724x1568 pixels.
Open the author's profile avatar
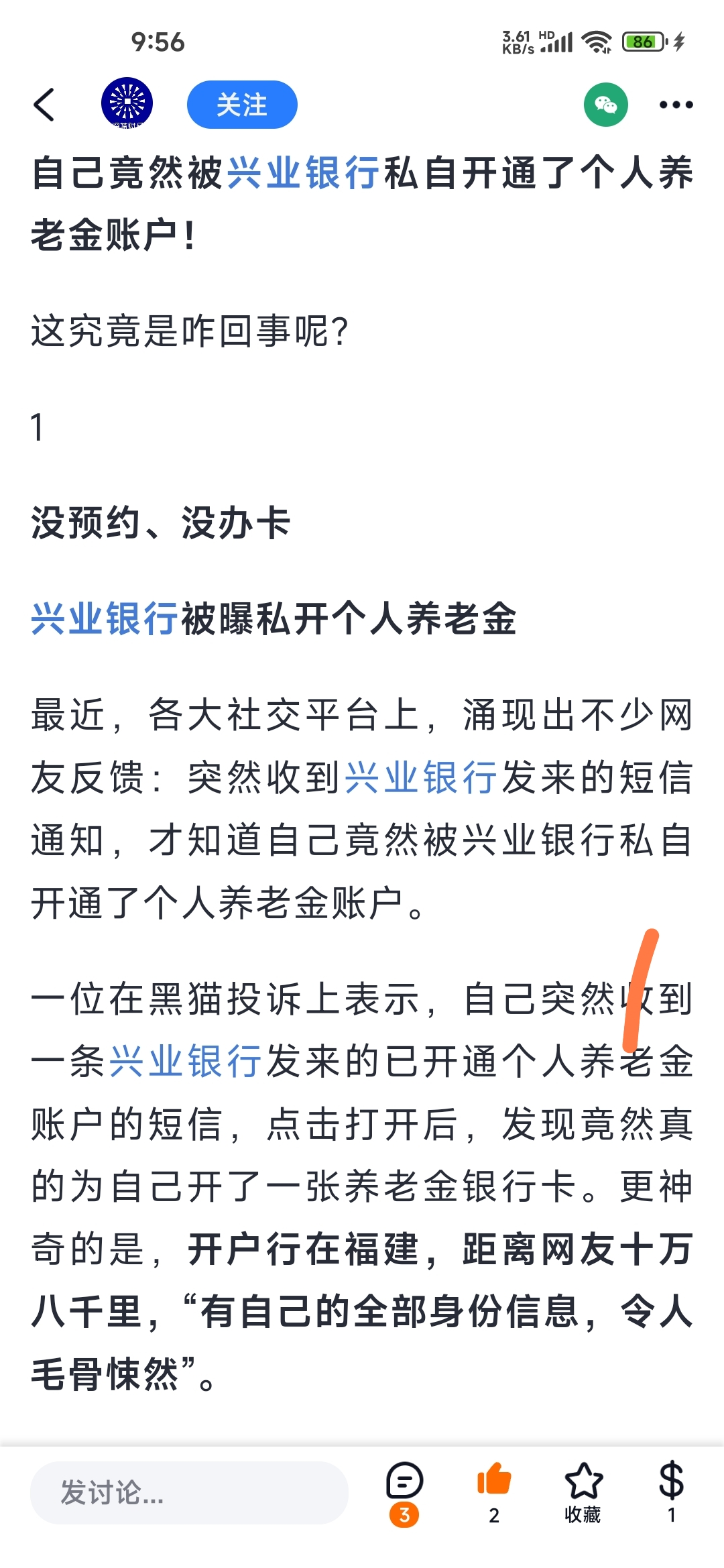click(127, 103)
